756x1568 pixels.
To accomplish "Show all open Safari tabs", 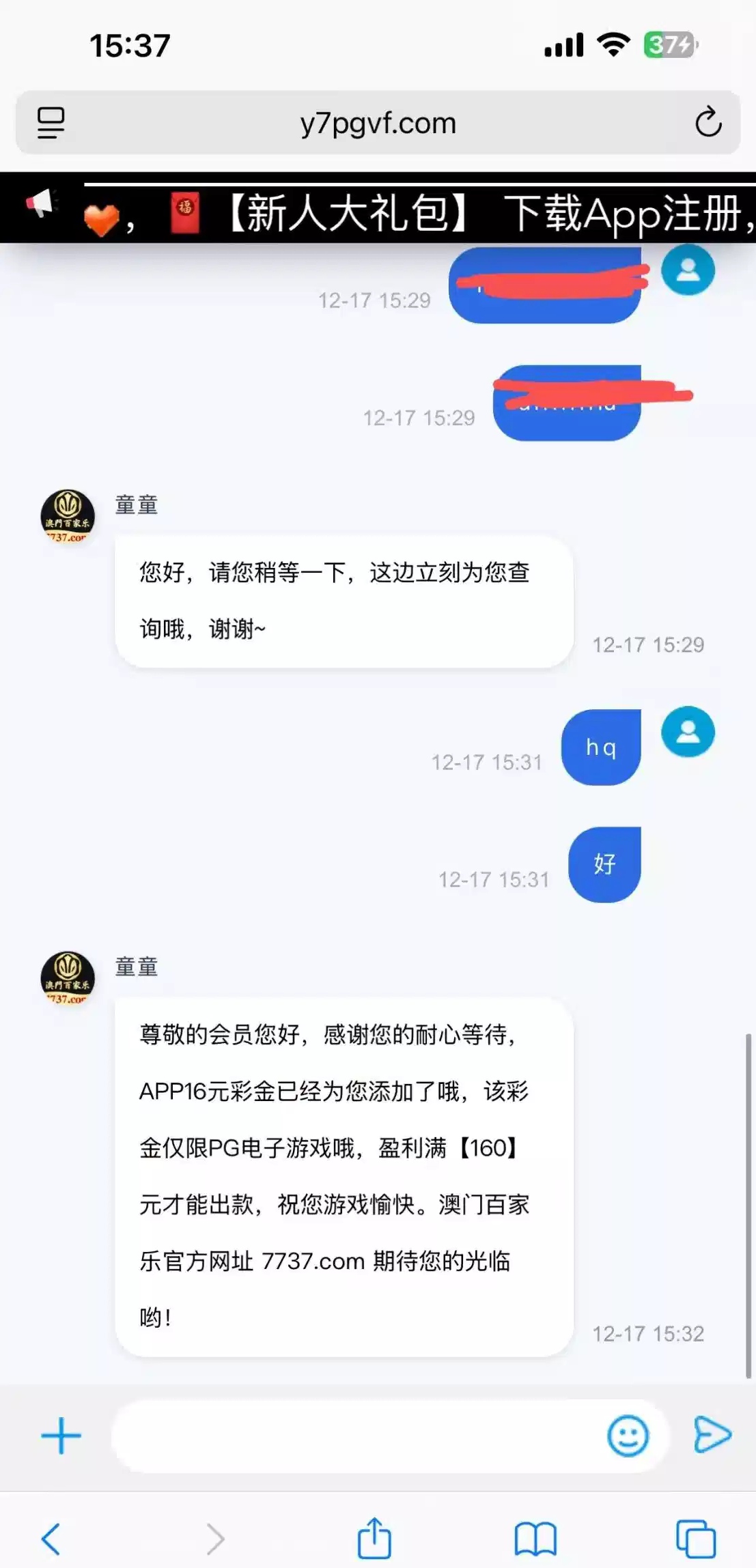I will (x=695, y=1539).
